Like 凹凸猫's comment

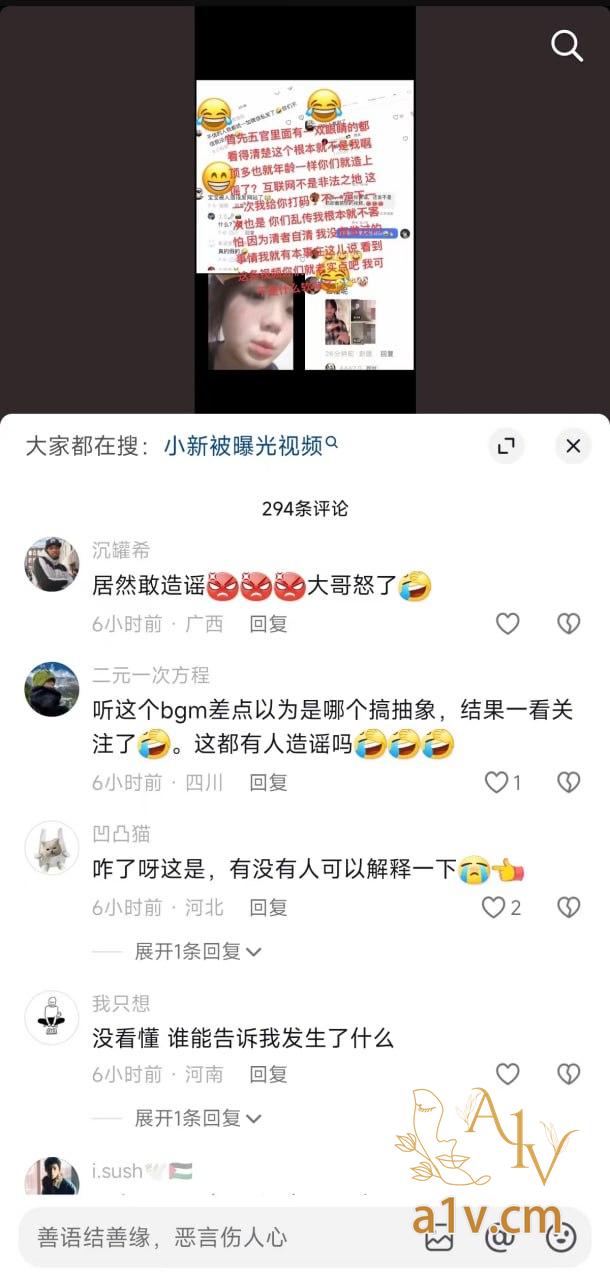point(495,907)
